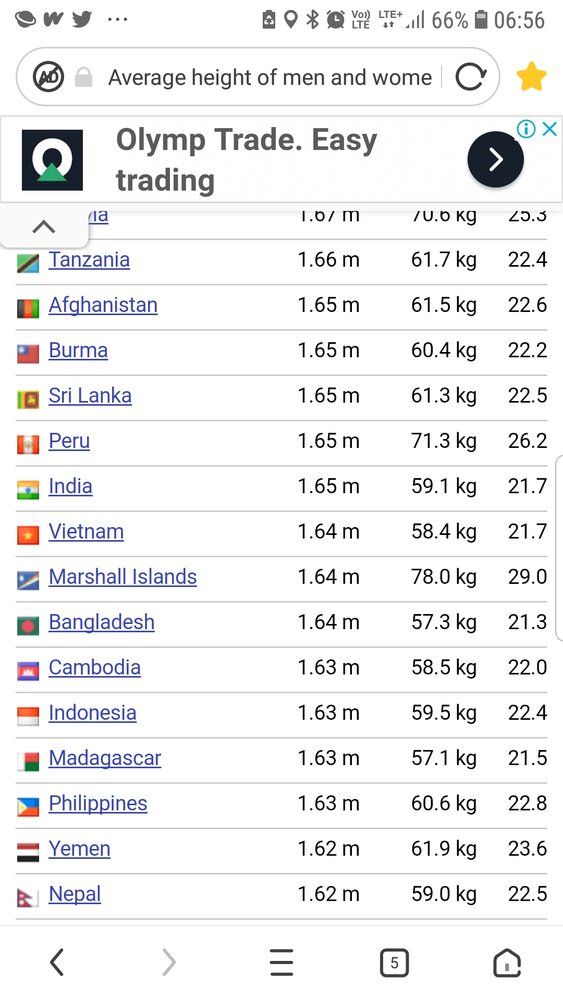This screenshot has width=563, height=1000.
Task: Close the Olymp Trade advertisement
Action: [x=550, y=129]
